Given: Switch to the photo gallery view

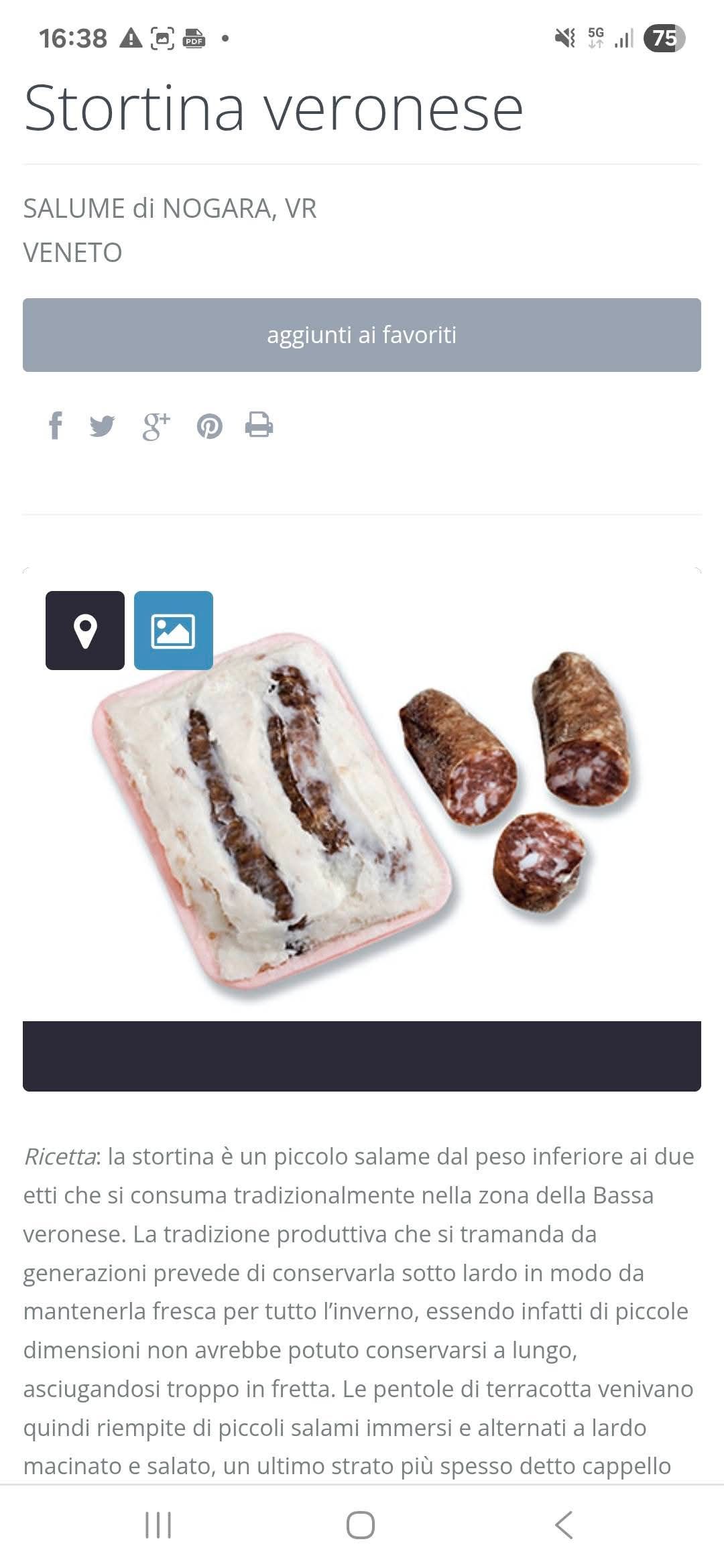Looking at the screenshot, I should (x=174, y=631).
